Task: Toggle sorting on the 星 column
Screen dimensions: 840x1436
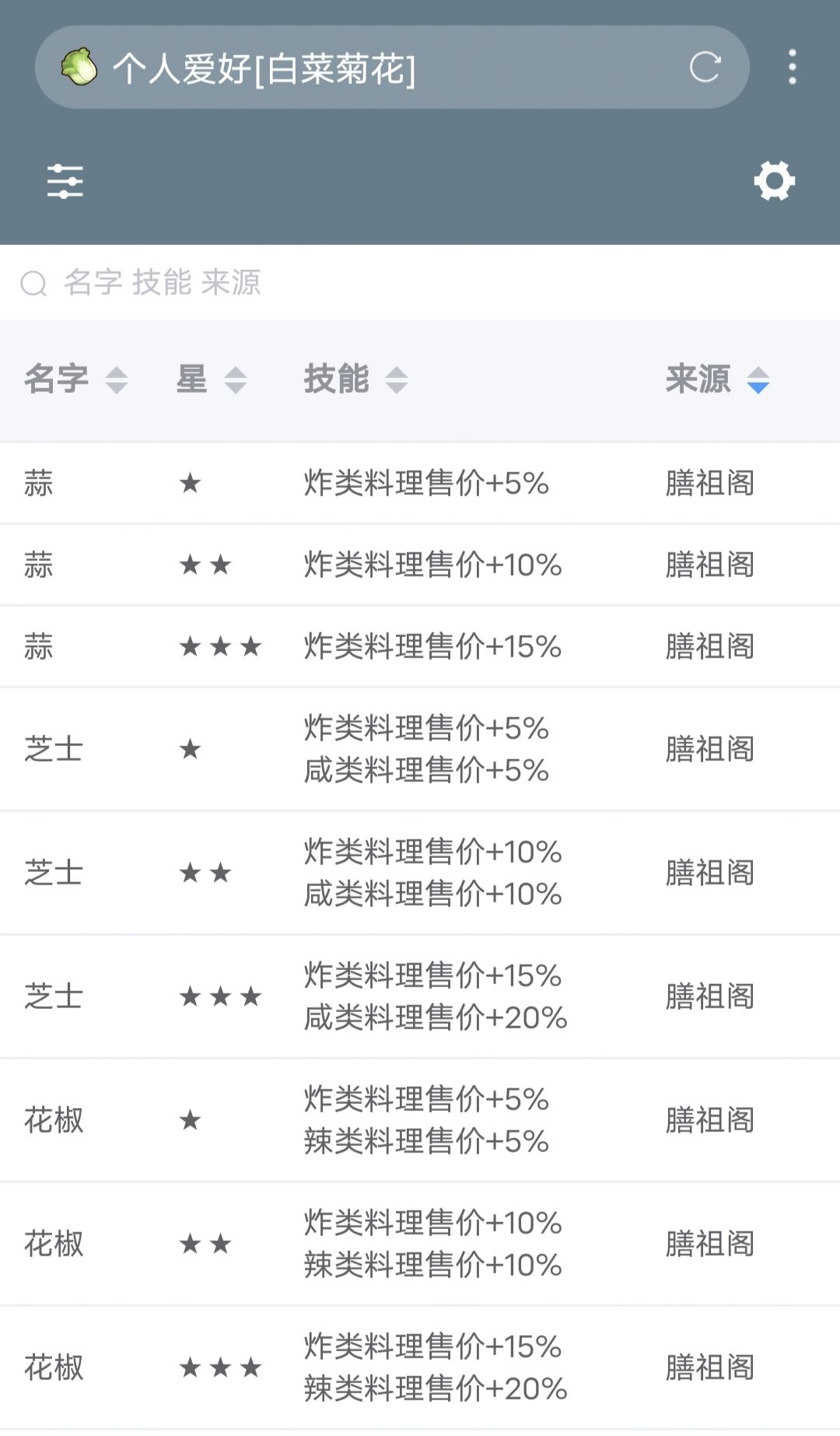Action: tap(191, 380)
